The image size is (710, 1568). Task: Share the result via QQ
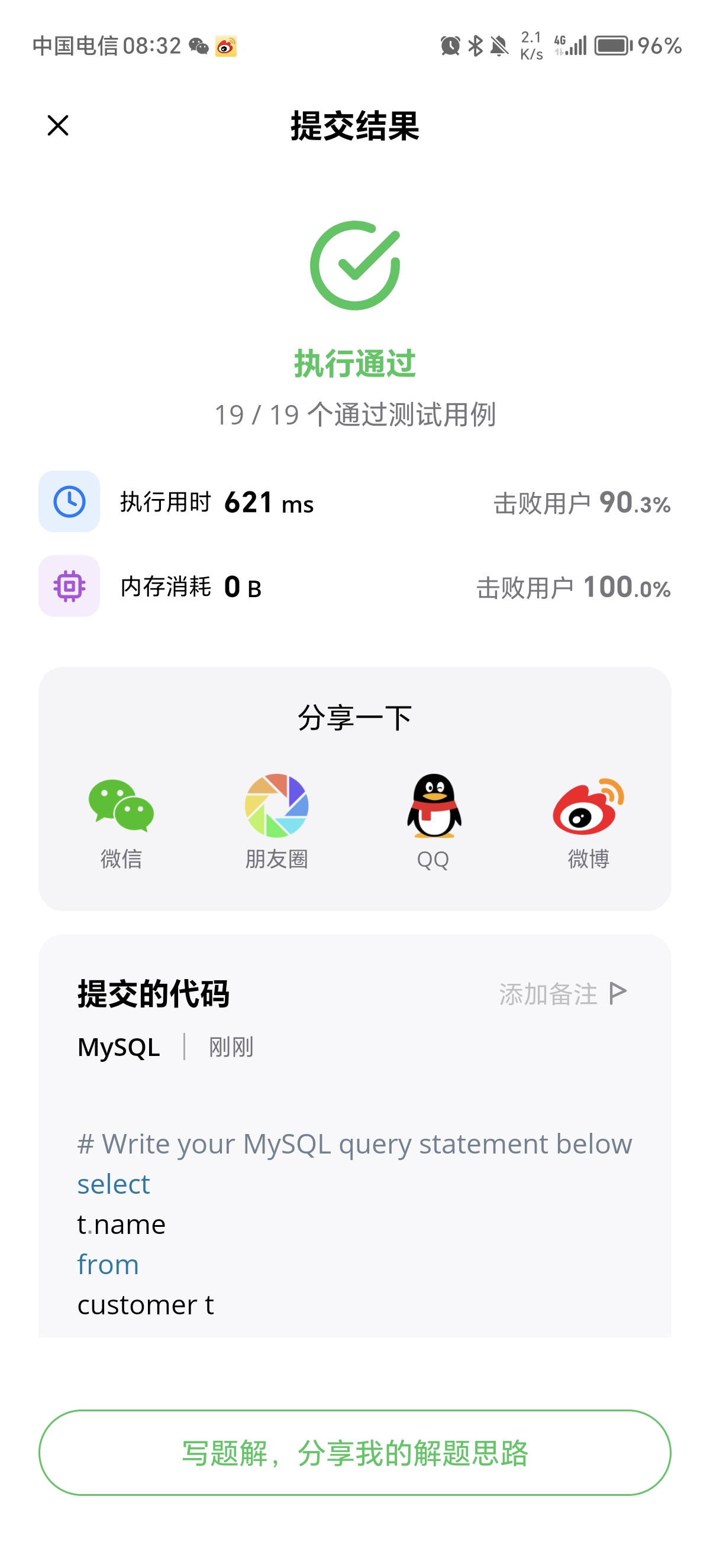point(434,822)
